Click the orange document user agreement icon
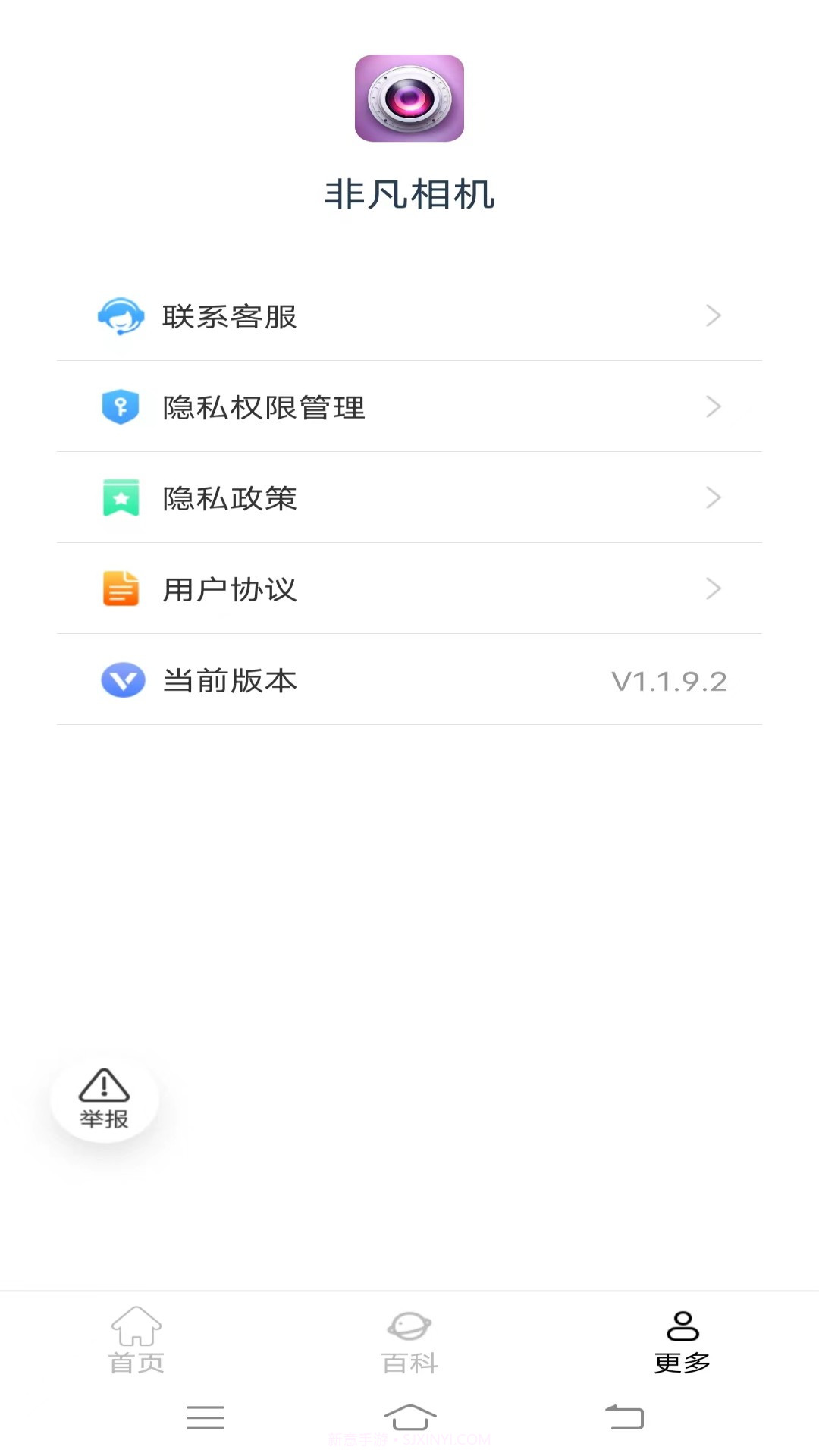 pos(121,589)
